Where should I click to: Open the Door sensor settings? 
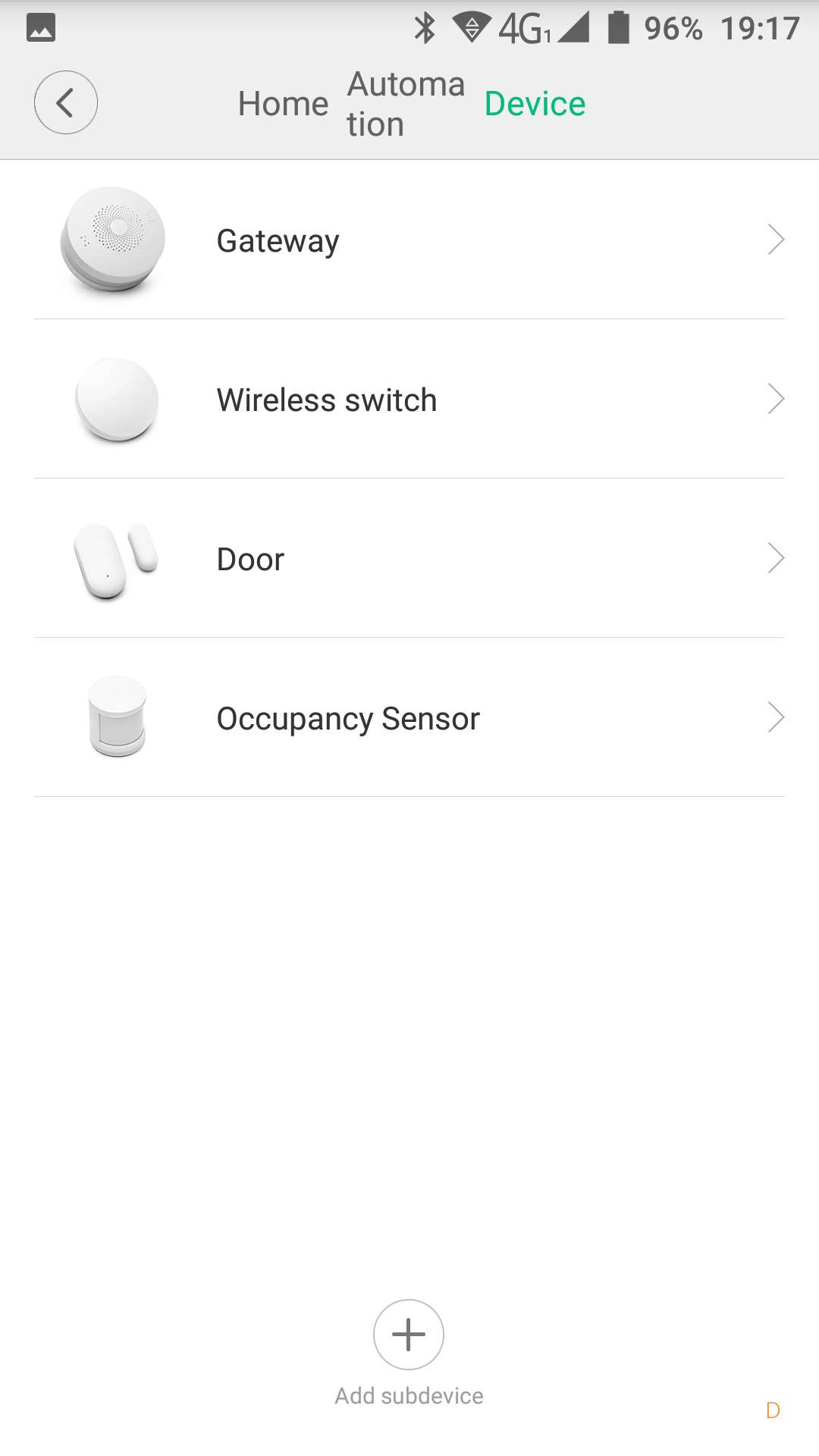409,559
